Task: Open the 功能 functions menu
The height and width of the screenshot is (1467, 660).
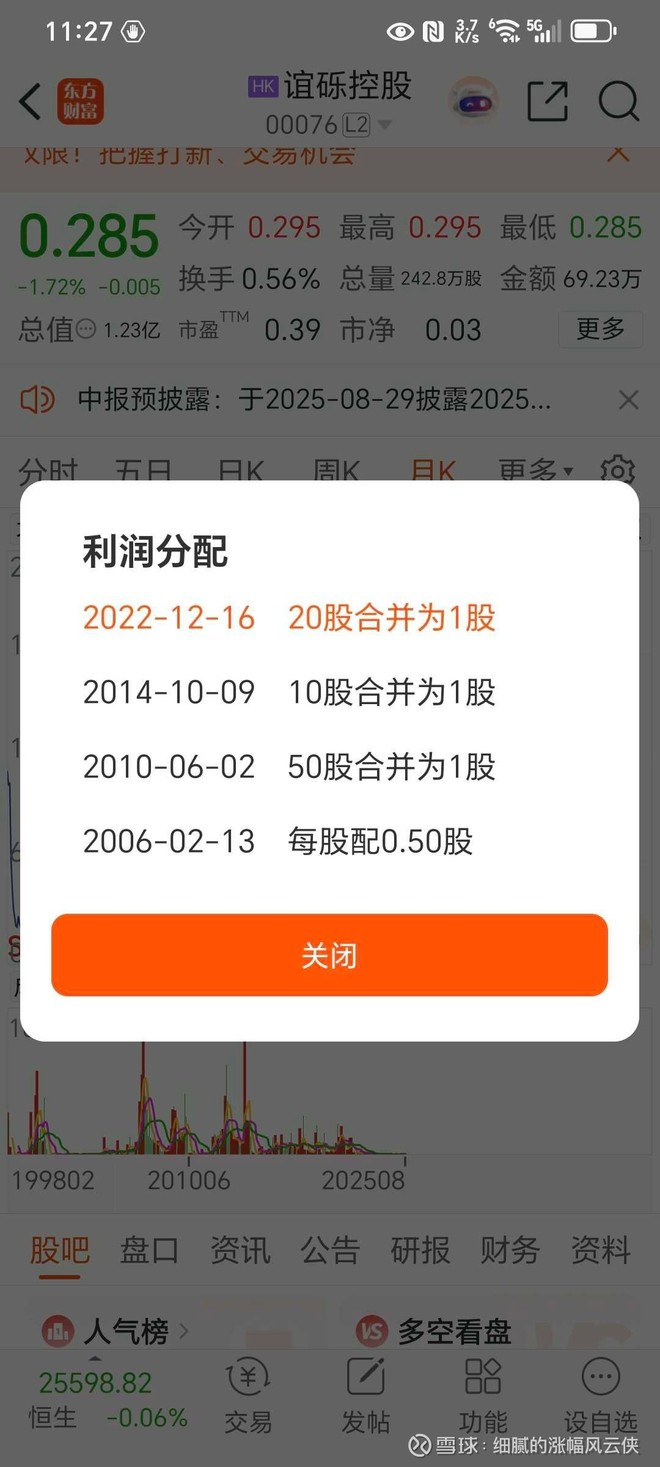Action: (x=483, y=1396)
